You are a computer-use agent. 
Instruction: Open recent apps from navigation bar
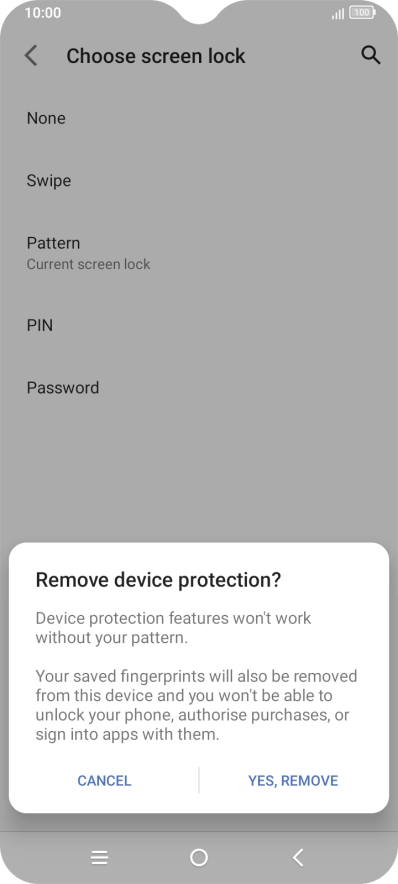click(x=100, y=858)
